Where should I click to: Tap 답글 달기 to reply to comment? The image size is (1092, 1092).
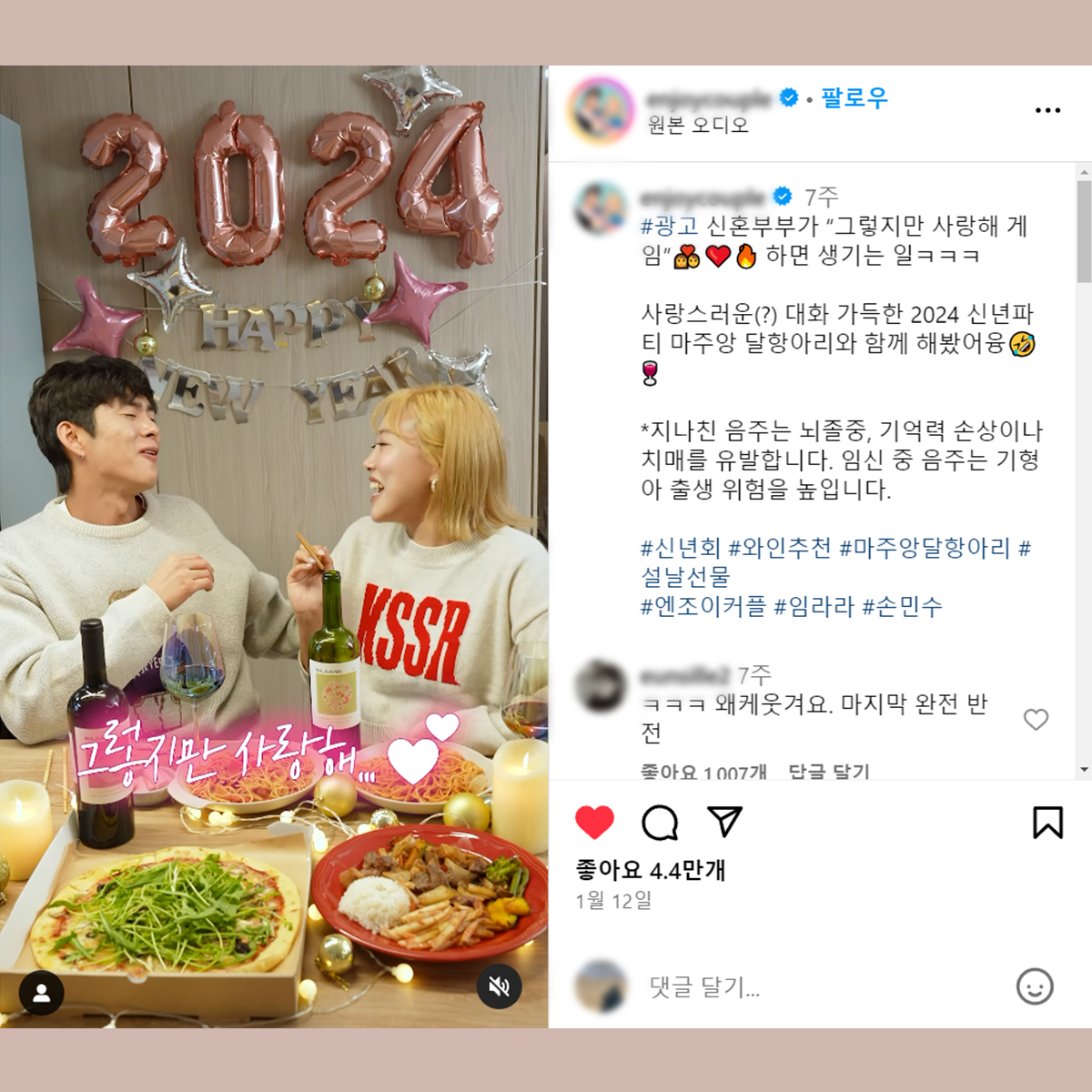828,772
